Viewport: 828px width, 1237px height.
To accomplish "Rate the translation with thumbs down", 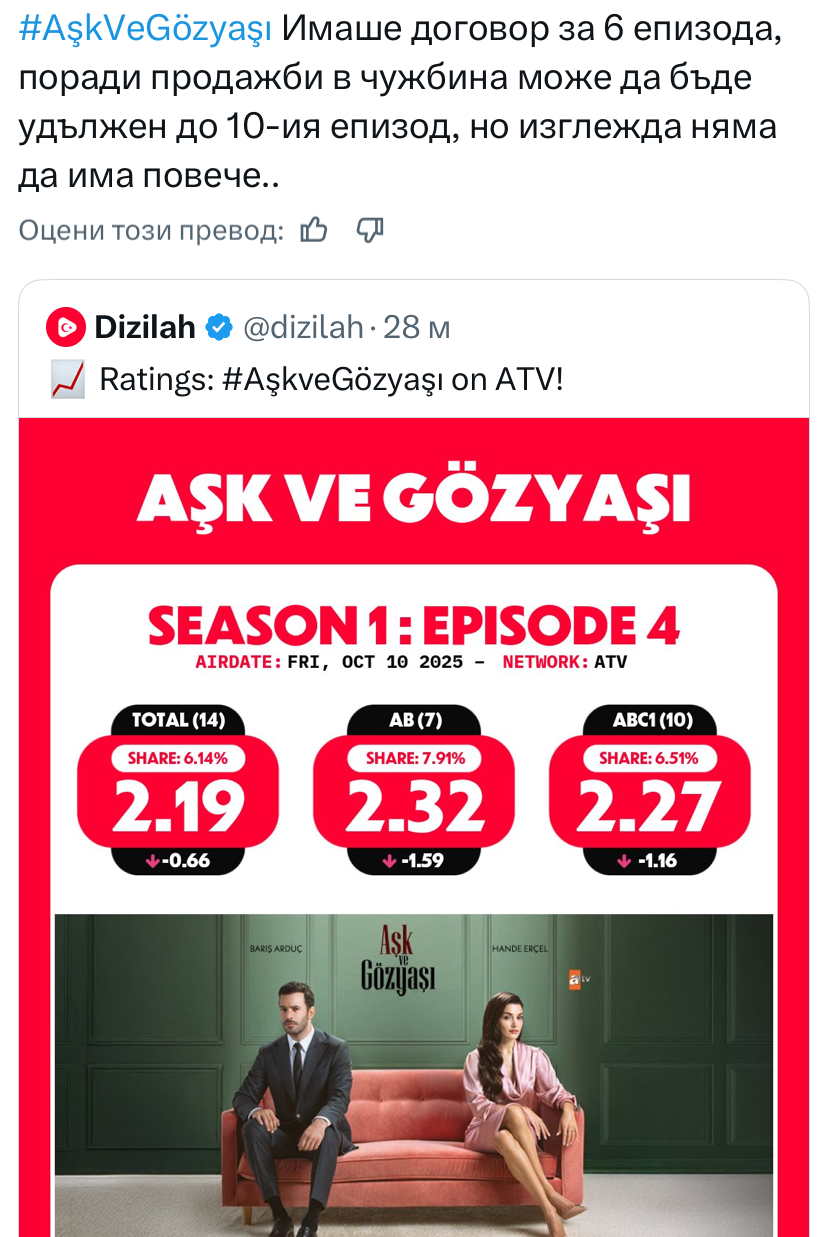I will point(370,231).
